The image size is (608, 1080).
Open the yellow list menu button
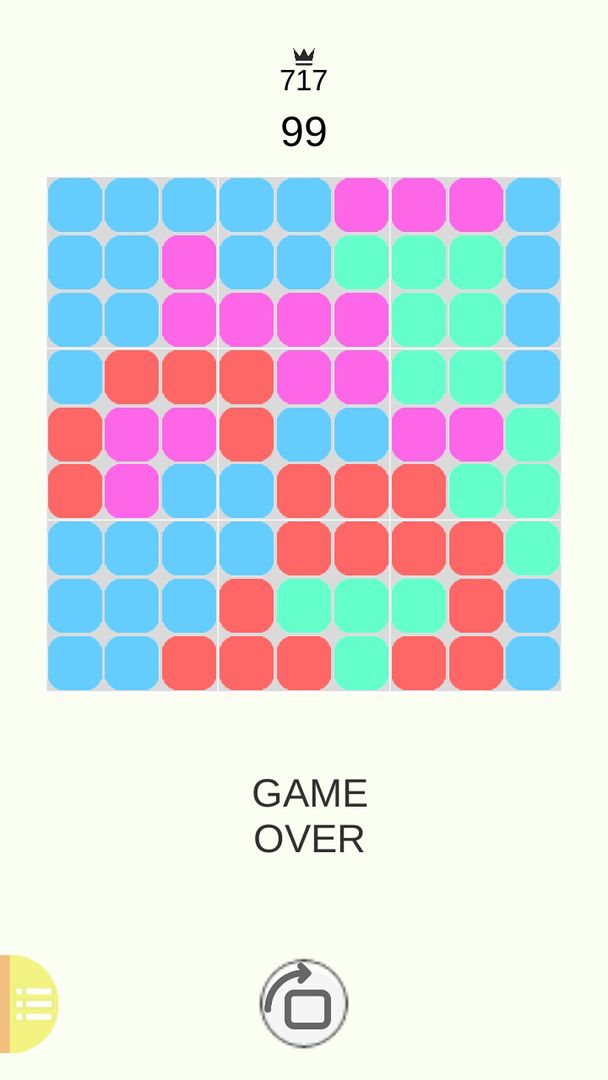coord(29,1004)
